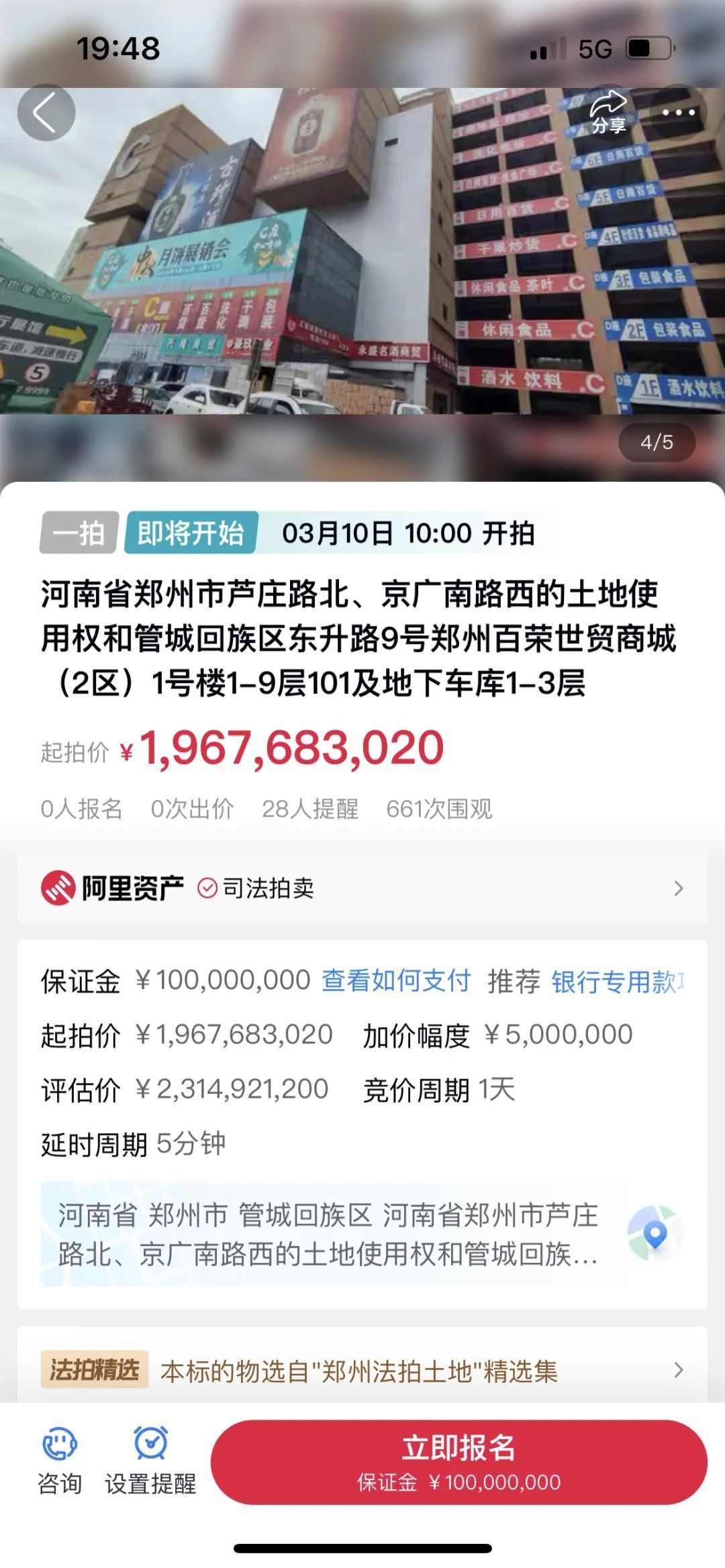Viewport: 725px width, 1568px height.
Task: Tap 立即报名 to register for auction
Action: pos(458,1463)
